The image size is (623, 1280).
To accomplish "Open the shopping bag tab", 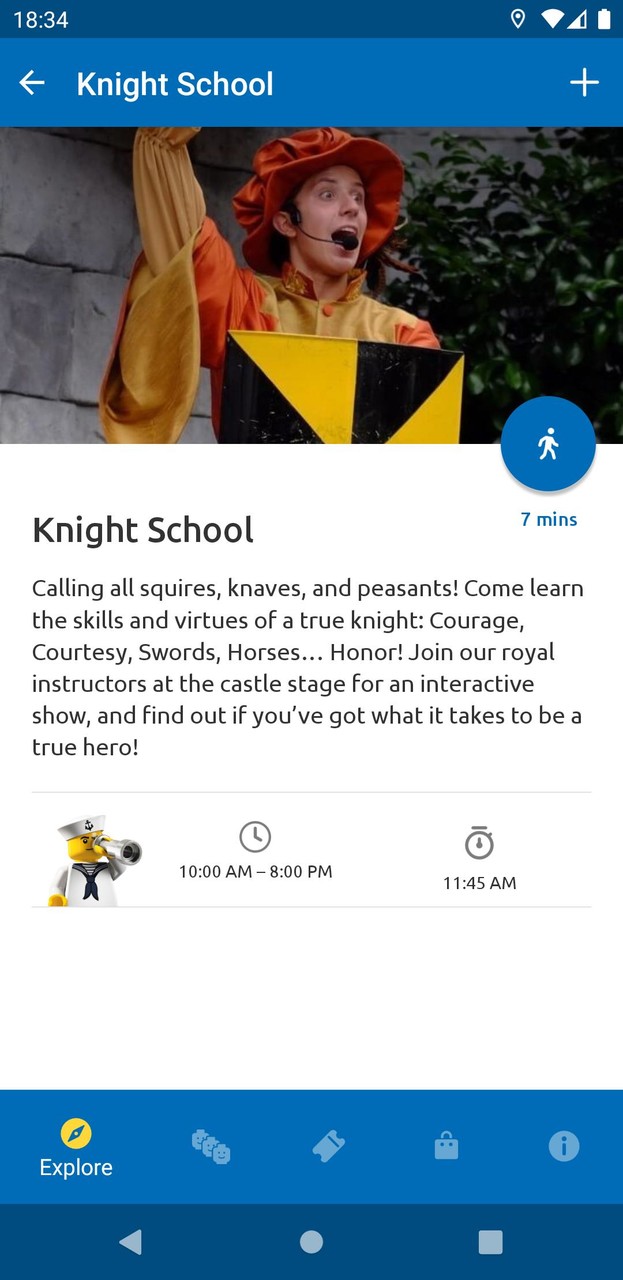I will [446, 1146].
